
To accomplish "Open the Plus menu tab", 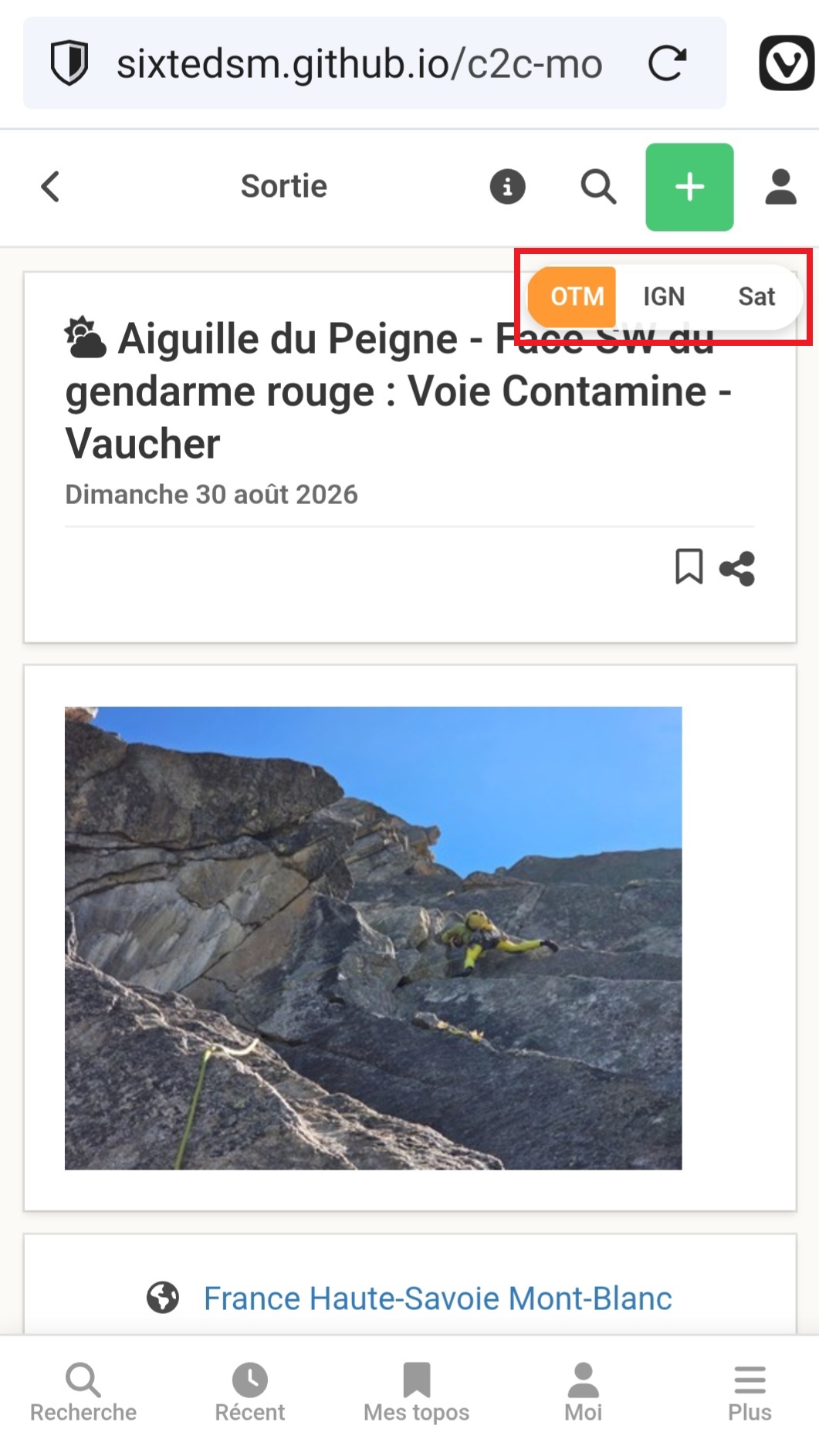I will coord(750,1393).
